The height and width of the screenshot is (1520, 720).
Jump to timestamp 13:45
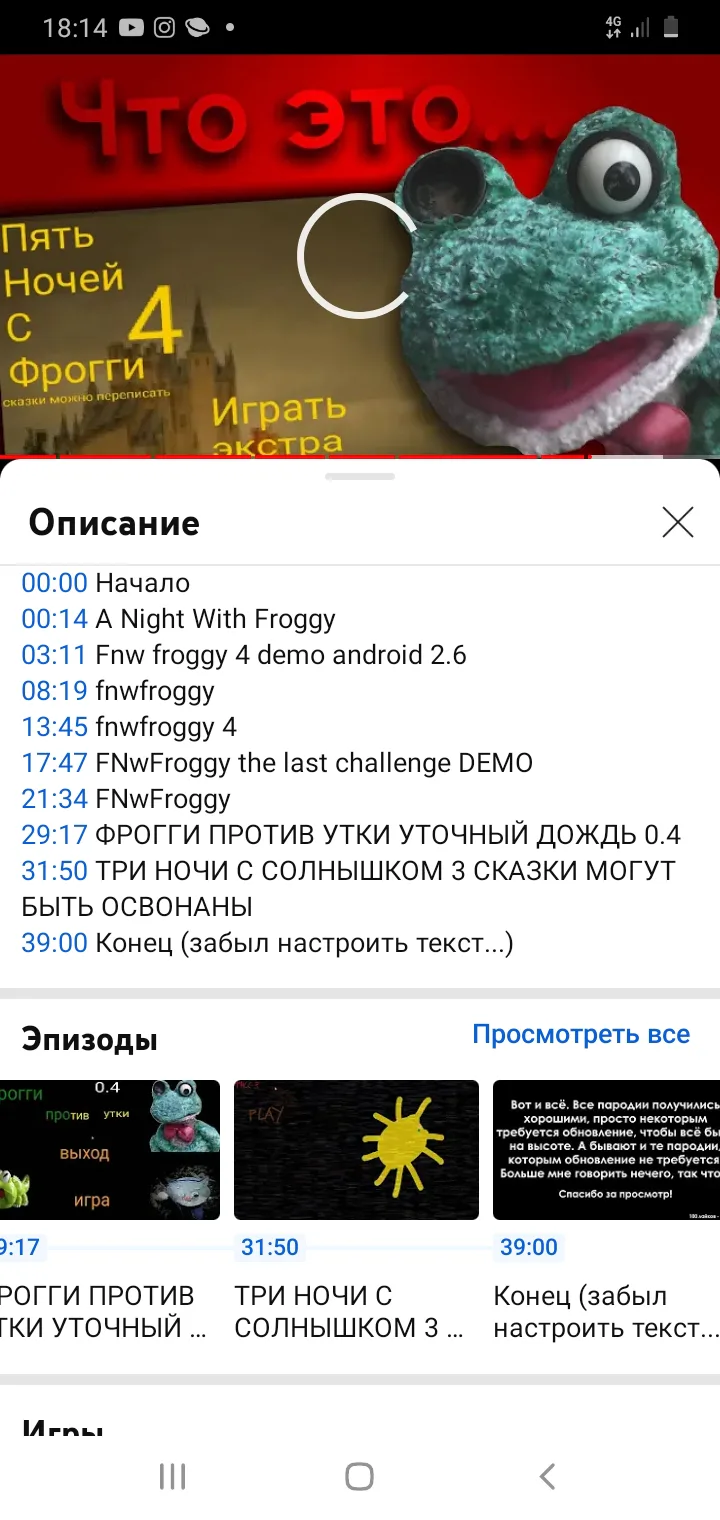tap(55, 727)
